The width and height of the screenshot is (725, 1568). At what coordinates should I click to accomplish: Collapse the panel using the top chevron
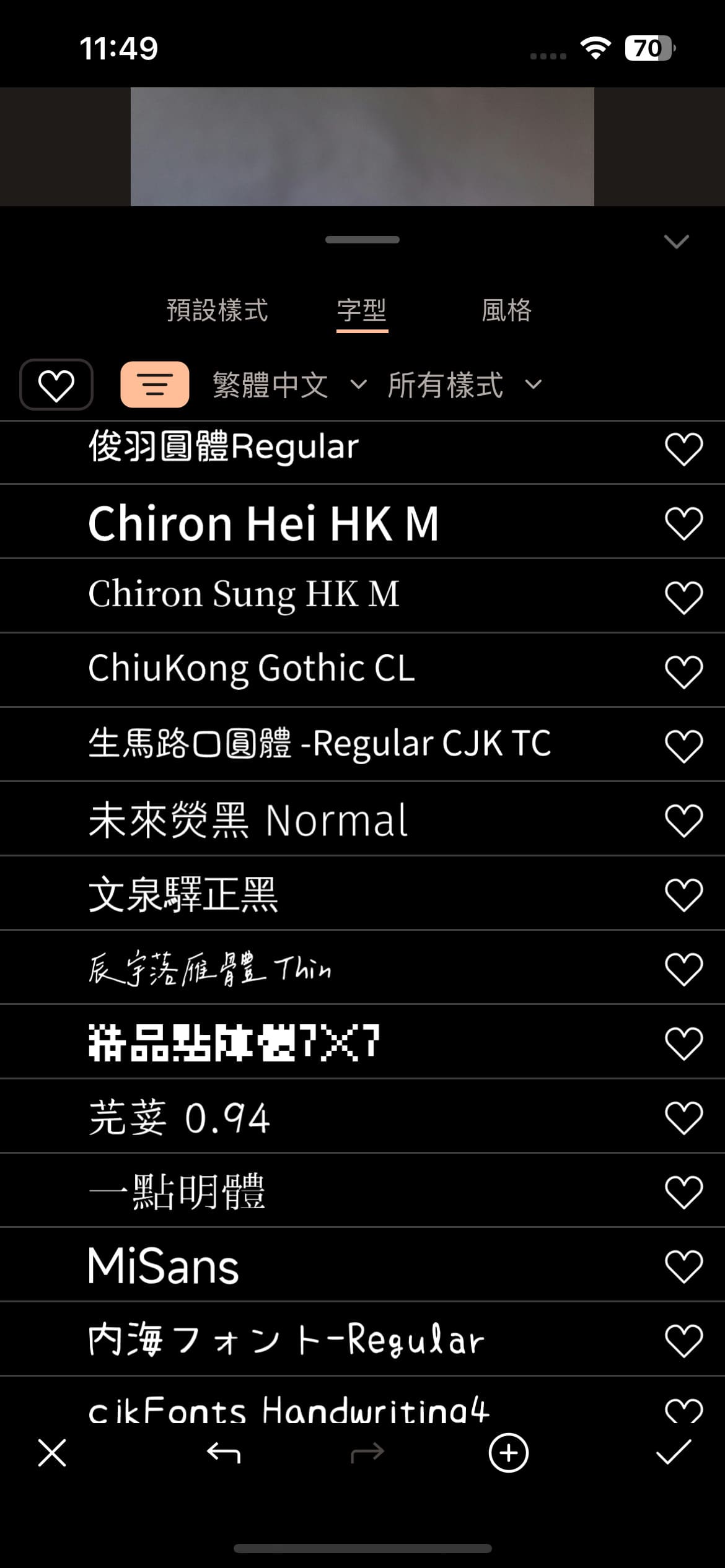(x=676, y=242)
